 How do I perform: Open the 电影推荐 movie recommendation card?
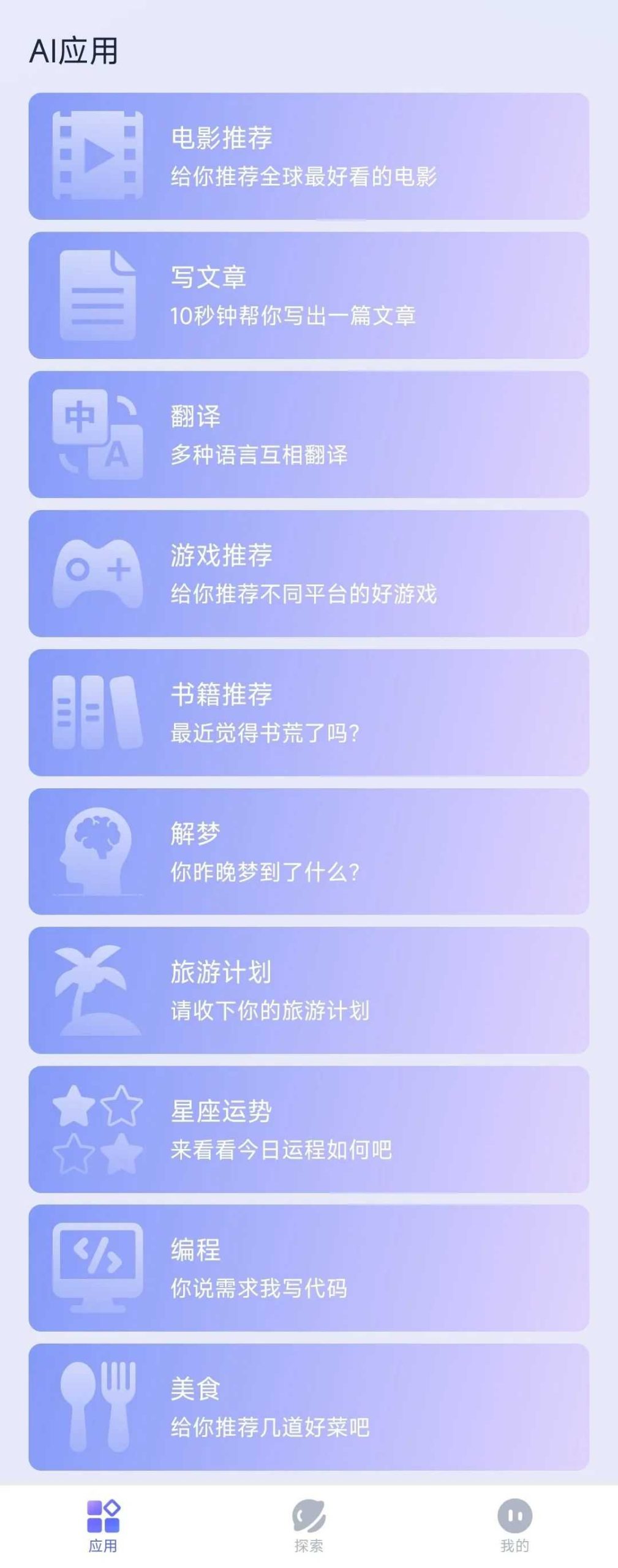pos(309,156)
